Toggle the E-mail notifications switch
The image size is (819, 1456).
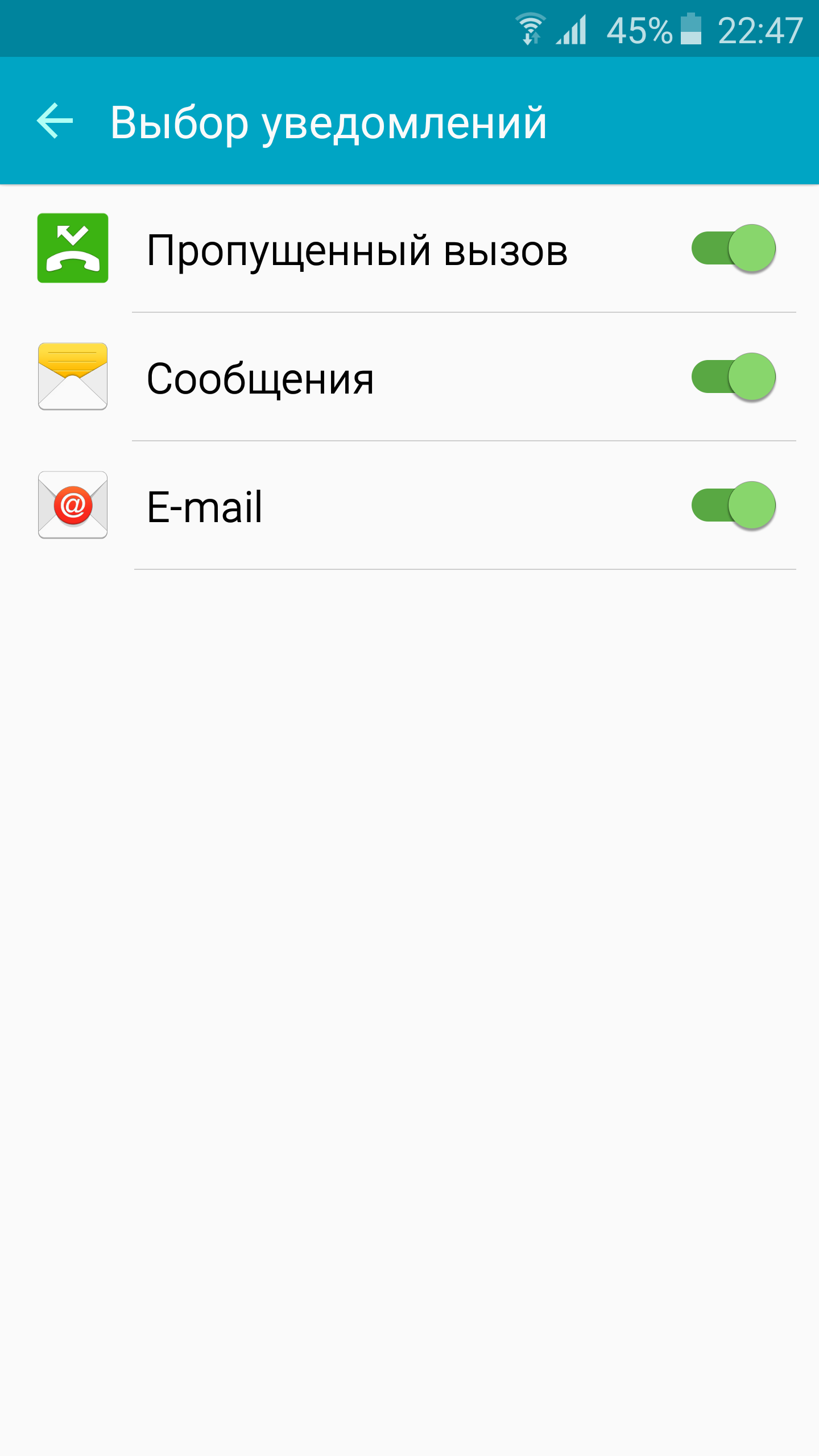click(734, 506)
